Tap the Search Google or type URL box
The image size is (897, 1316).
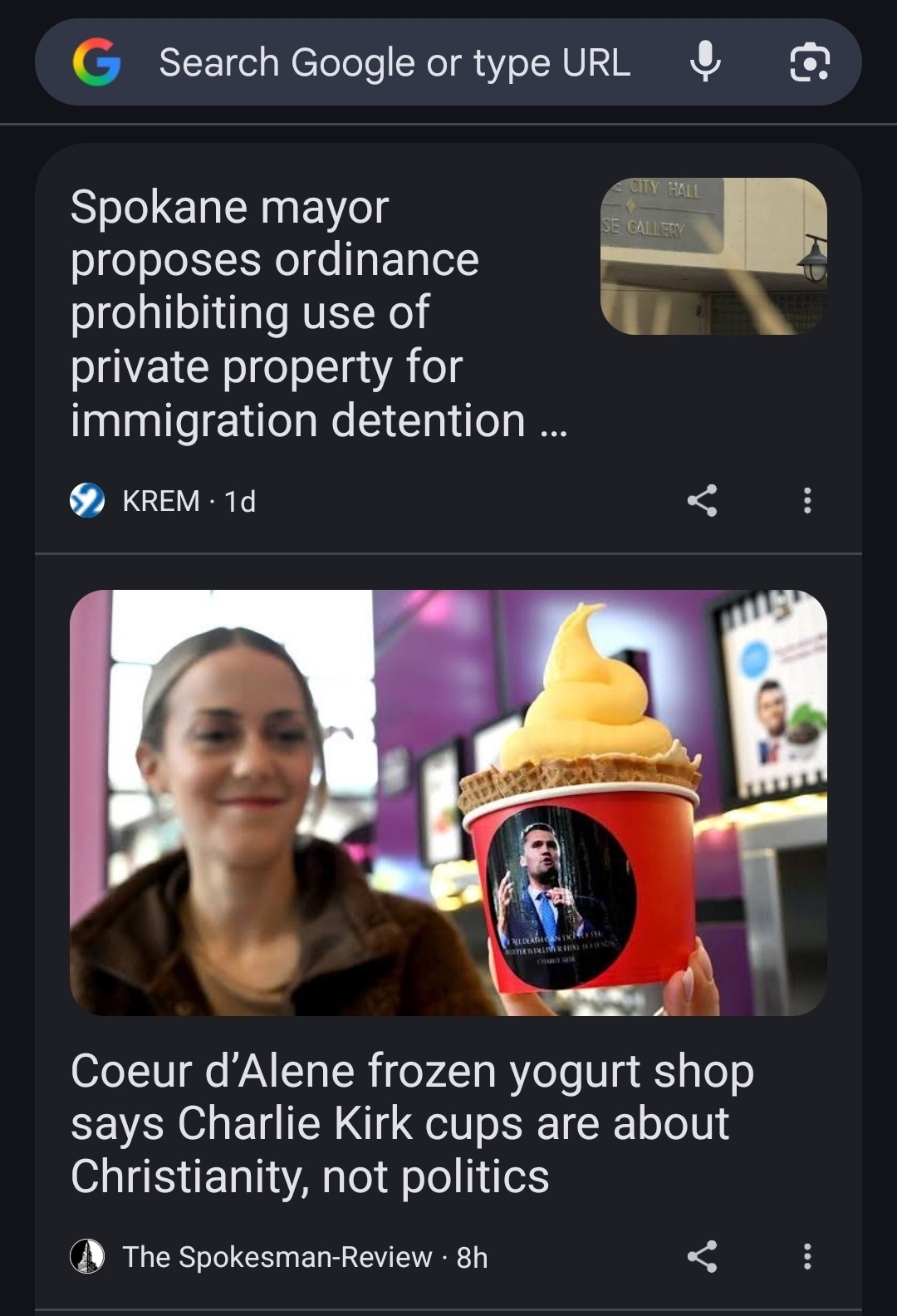(x=395, y=63)
